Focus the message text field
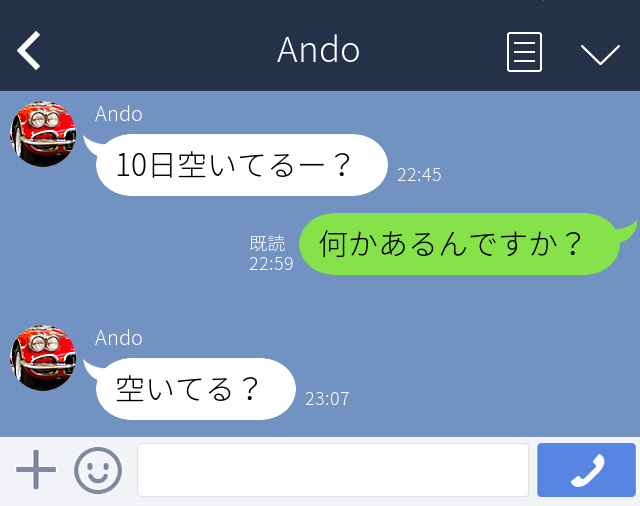640x506 pixels. point(333,470)
